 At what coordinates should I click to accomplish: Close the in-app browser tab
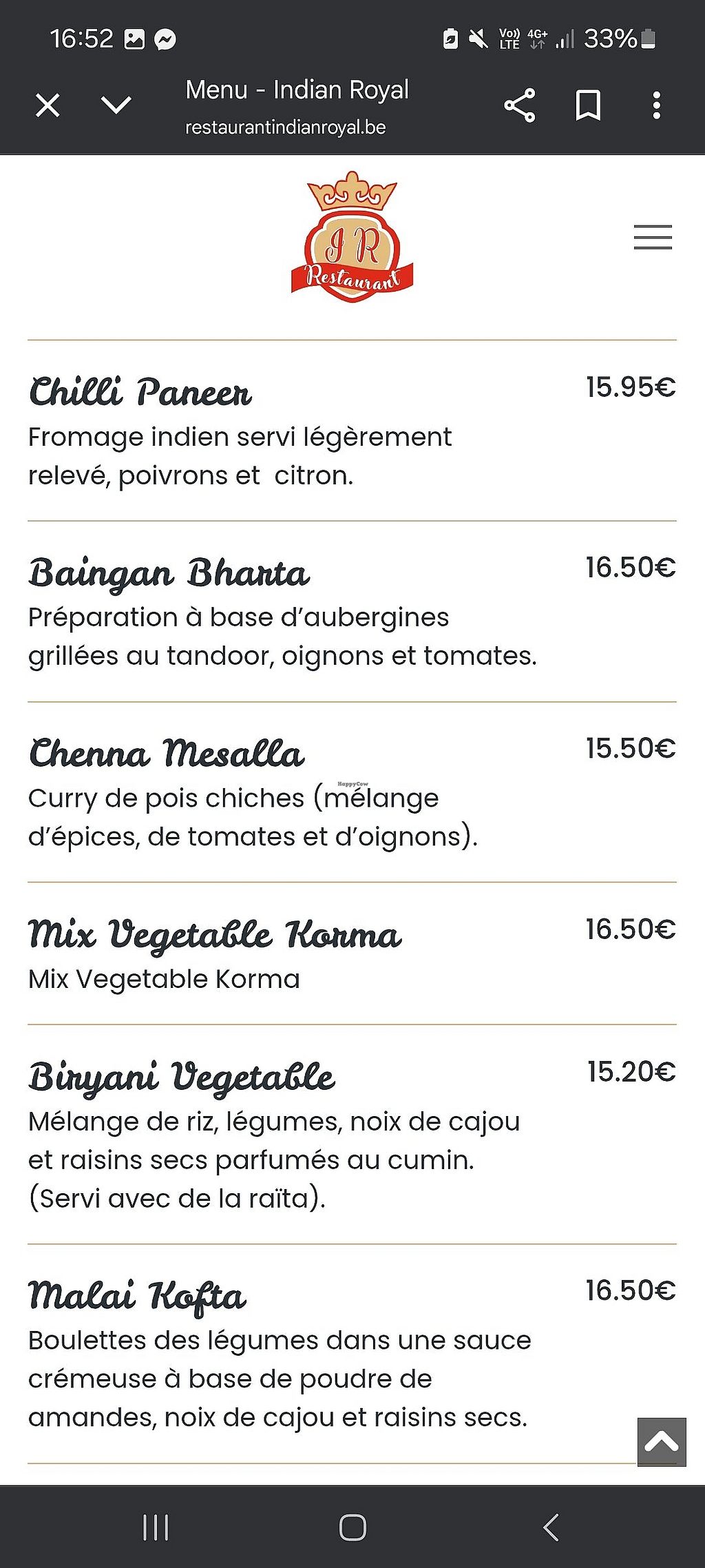click(x=48, y=105)
